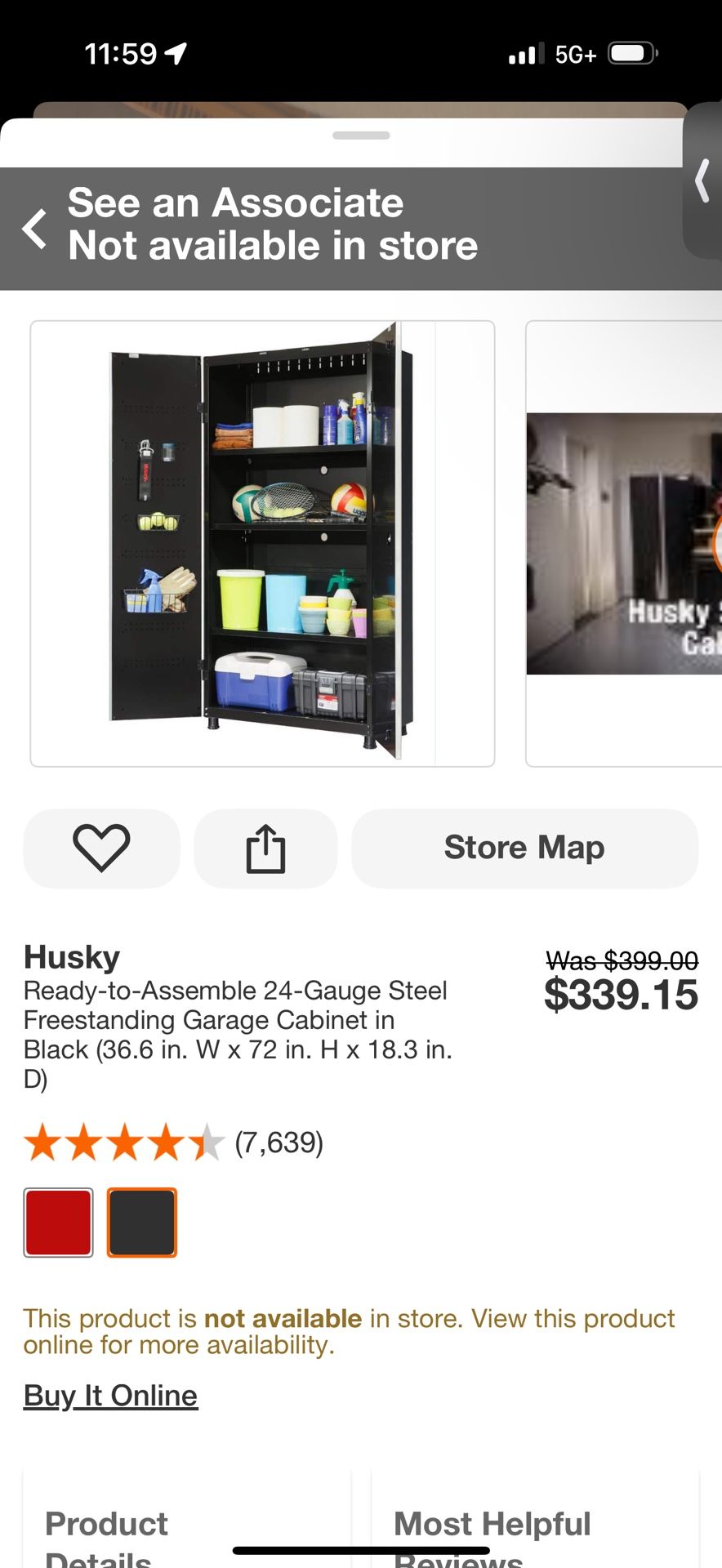View the 7,639 star ratings
Screen dimensions: 722x1568
tap(173, 1143)
